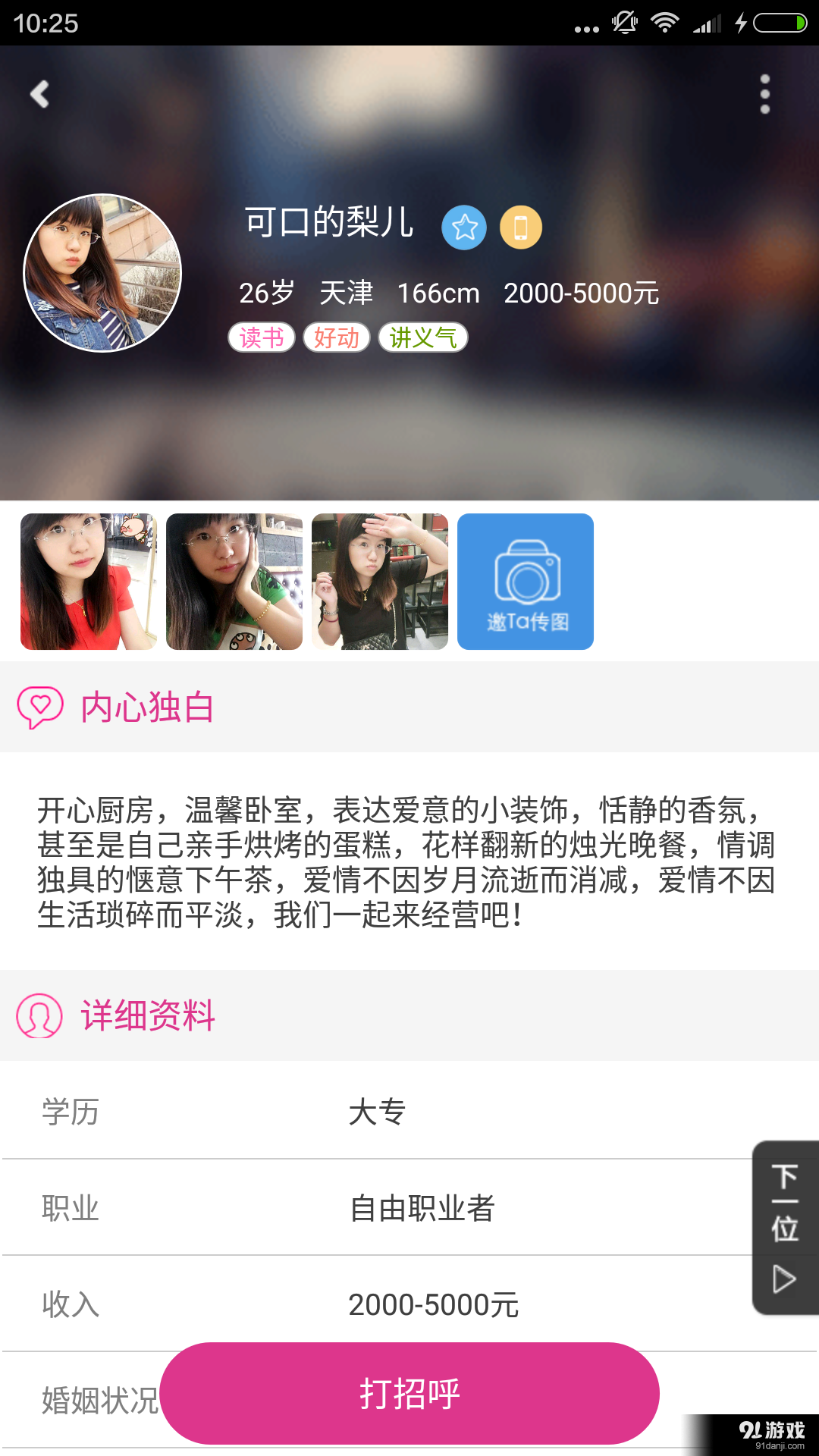The width and height of the screenshot is (819, 1456).
Task: Select the 读书 interest tag
Action: coord(261,337)
